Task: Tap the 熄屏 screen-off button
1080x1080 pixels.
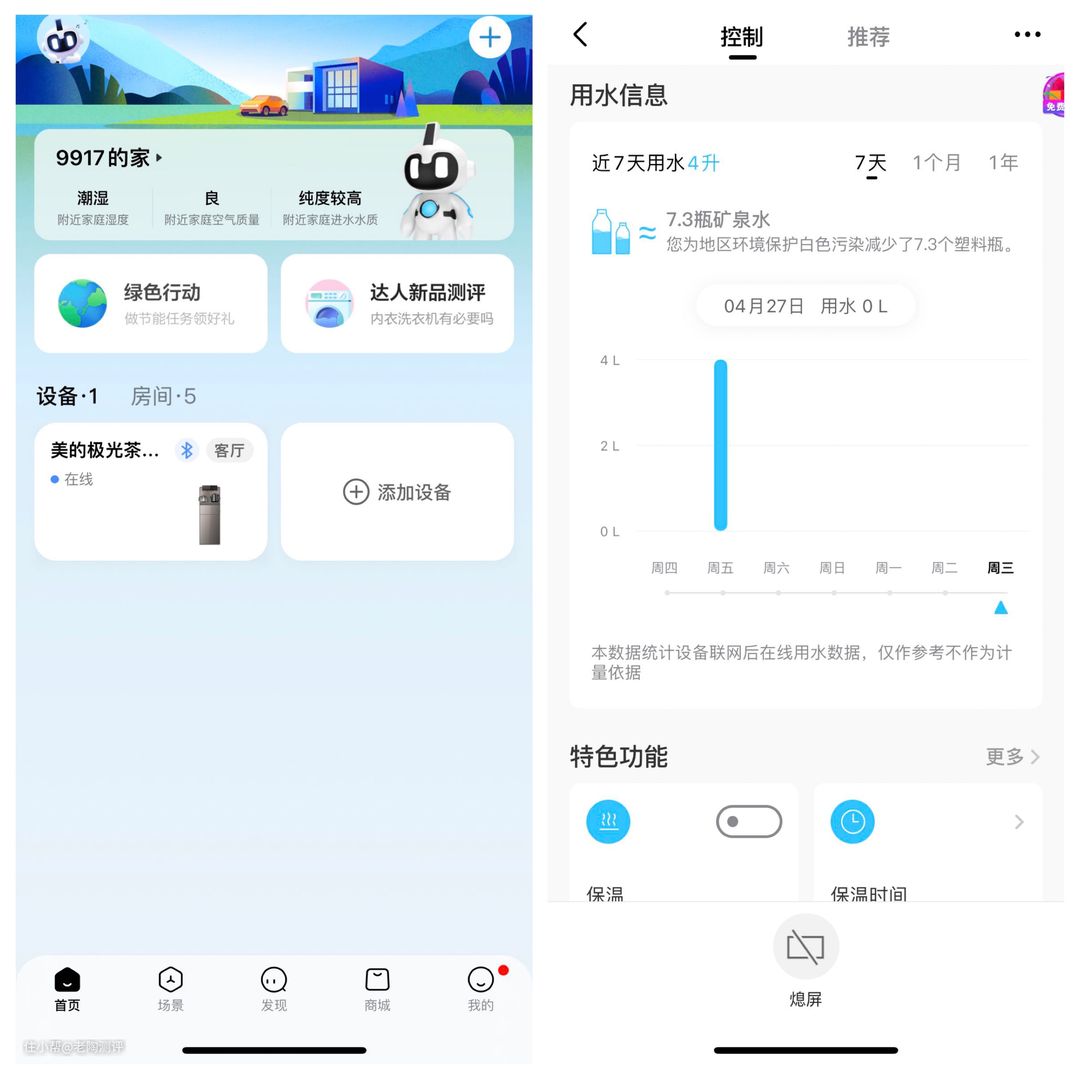Action: (805, 959)
